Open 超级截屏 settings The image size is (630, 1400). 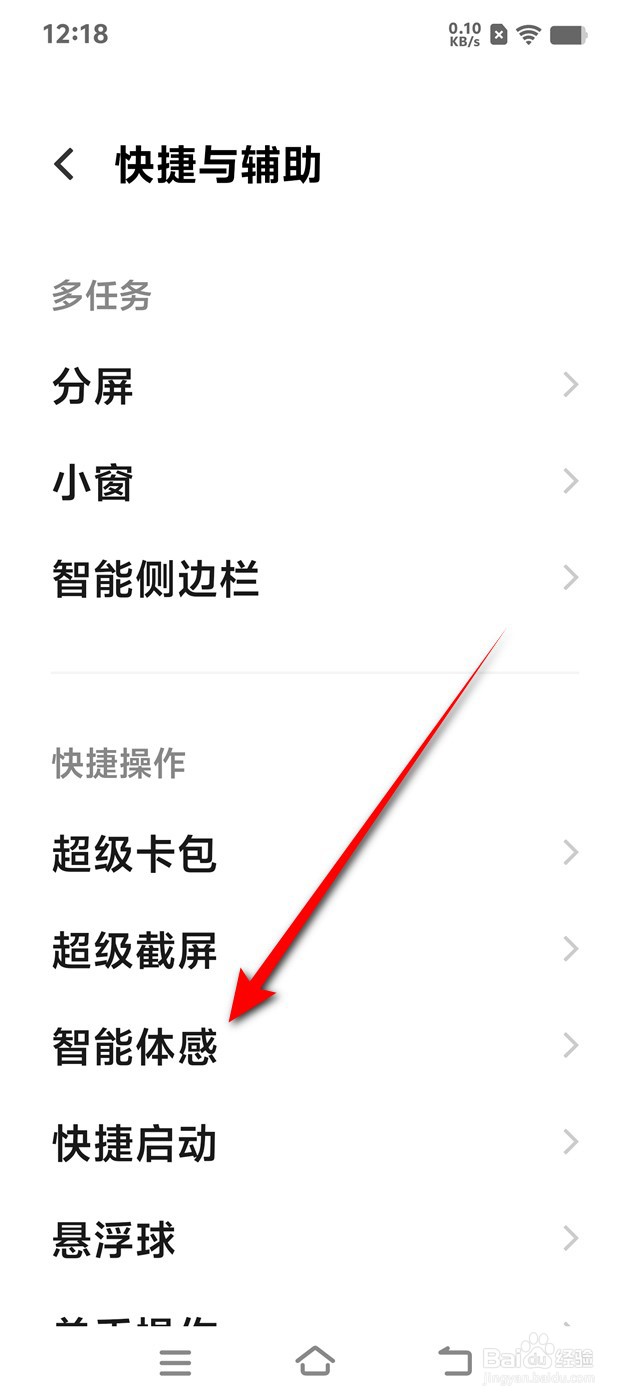(315, 950)
